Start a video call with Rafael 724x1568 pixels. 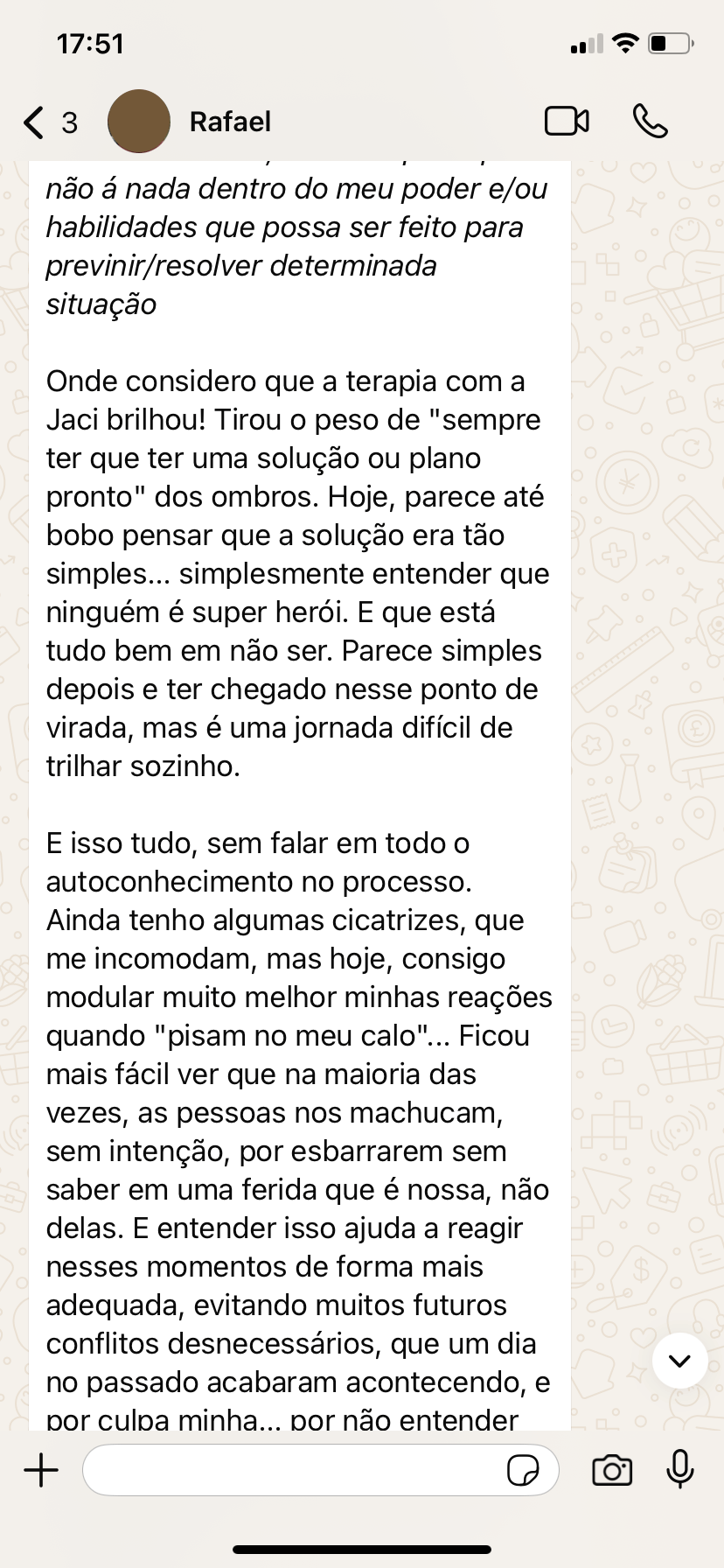[x=567, y=122]
